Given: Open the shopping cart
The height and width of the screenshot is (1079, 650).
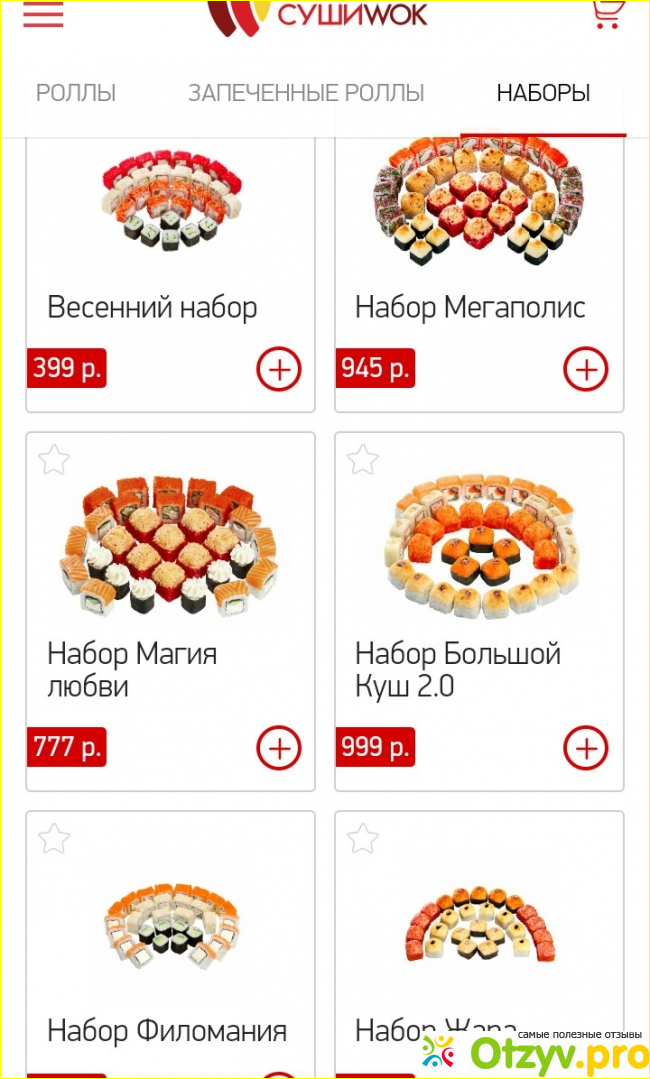Looking at the screenshot, I should point(607,13).
